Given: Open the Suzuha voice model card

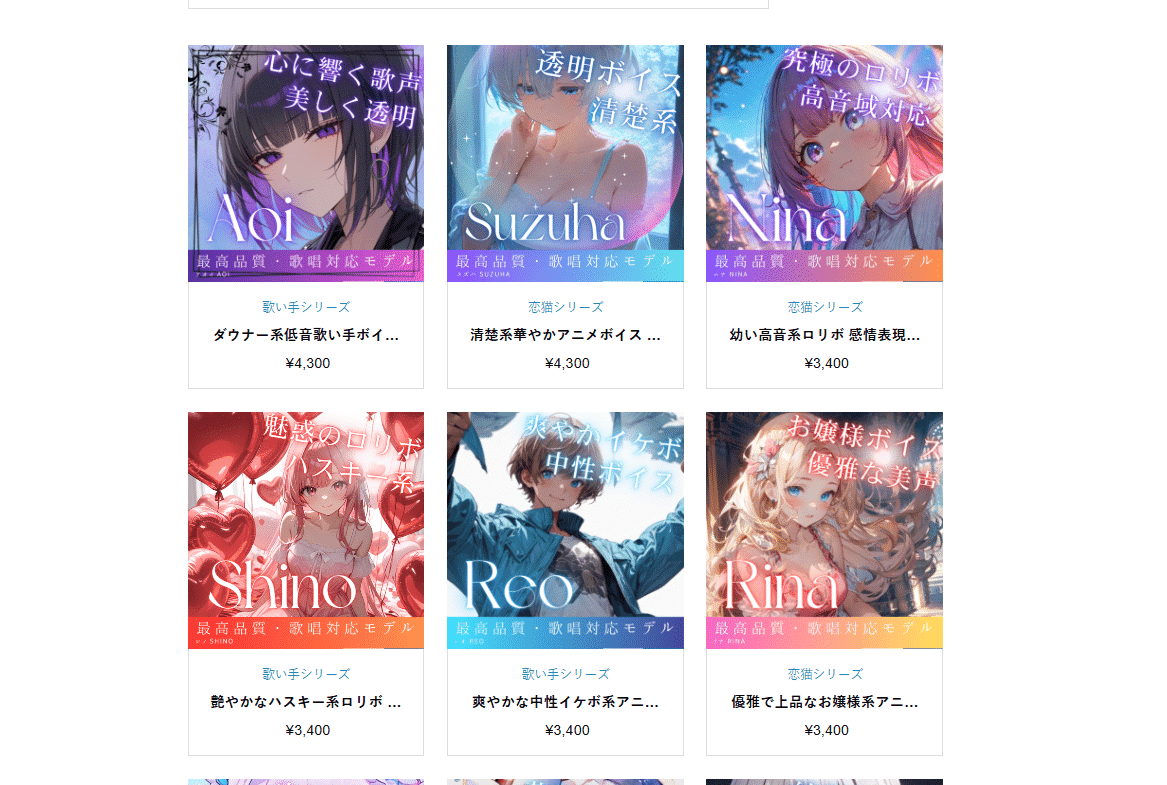Looking at the screenshot, I should (565, 163).
